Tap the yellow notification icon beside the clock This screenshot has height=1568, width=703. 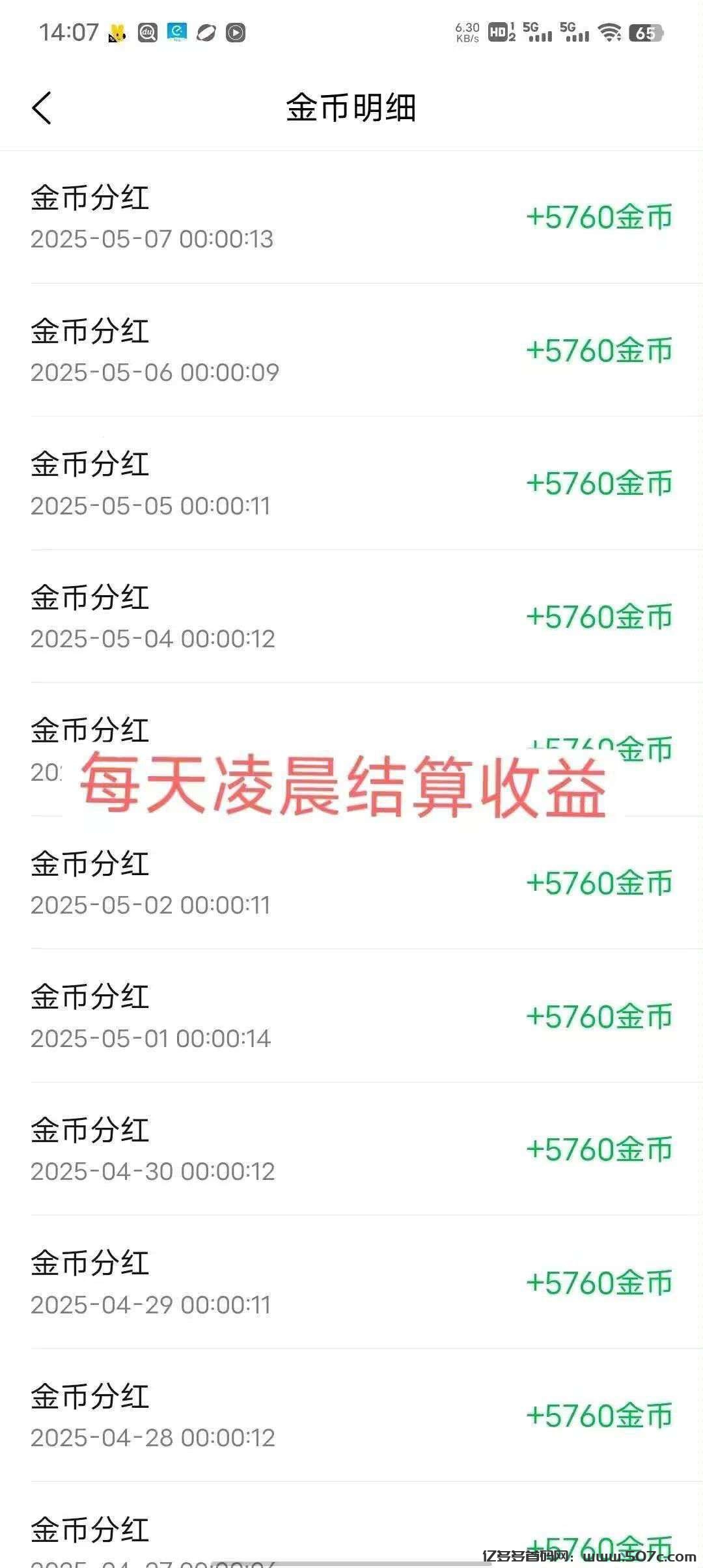coord(117,33)
